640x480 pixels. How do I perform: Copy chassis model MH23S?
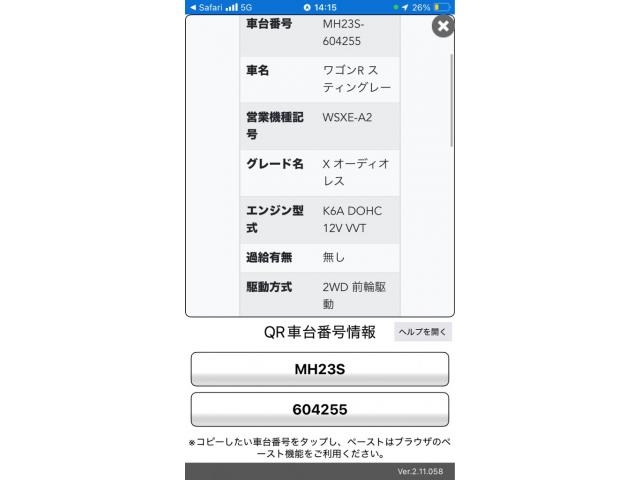[x=319, y=369]
